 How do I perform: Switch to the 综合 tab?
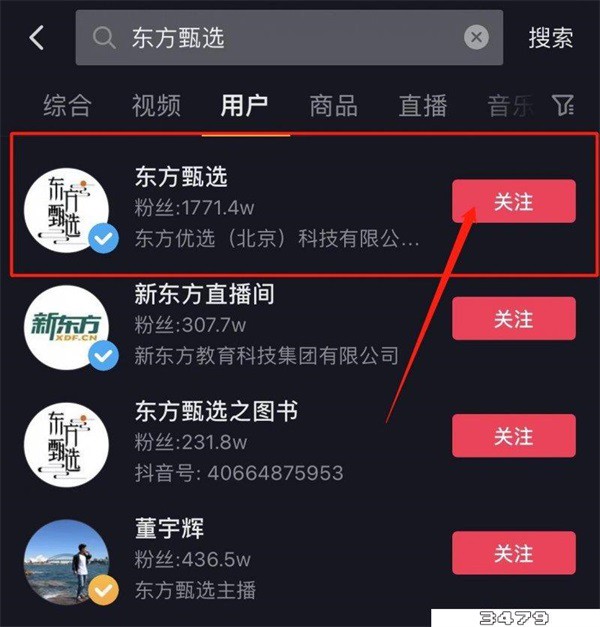click(x=68, y=105)
